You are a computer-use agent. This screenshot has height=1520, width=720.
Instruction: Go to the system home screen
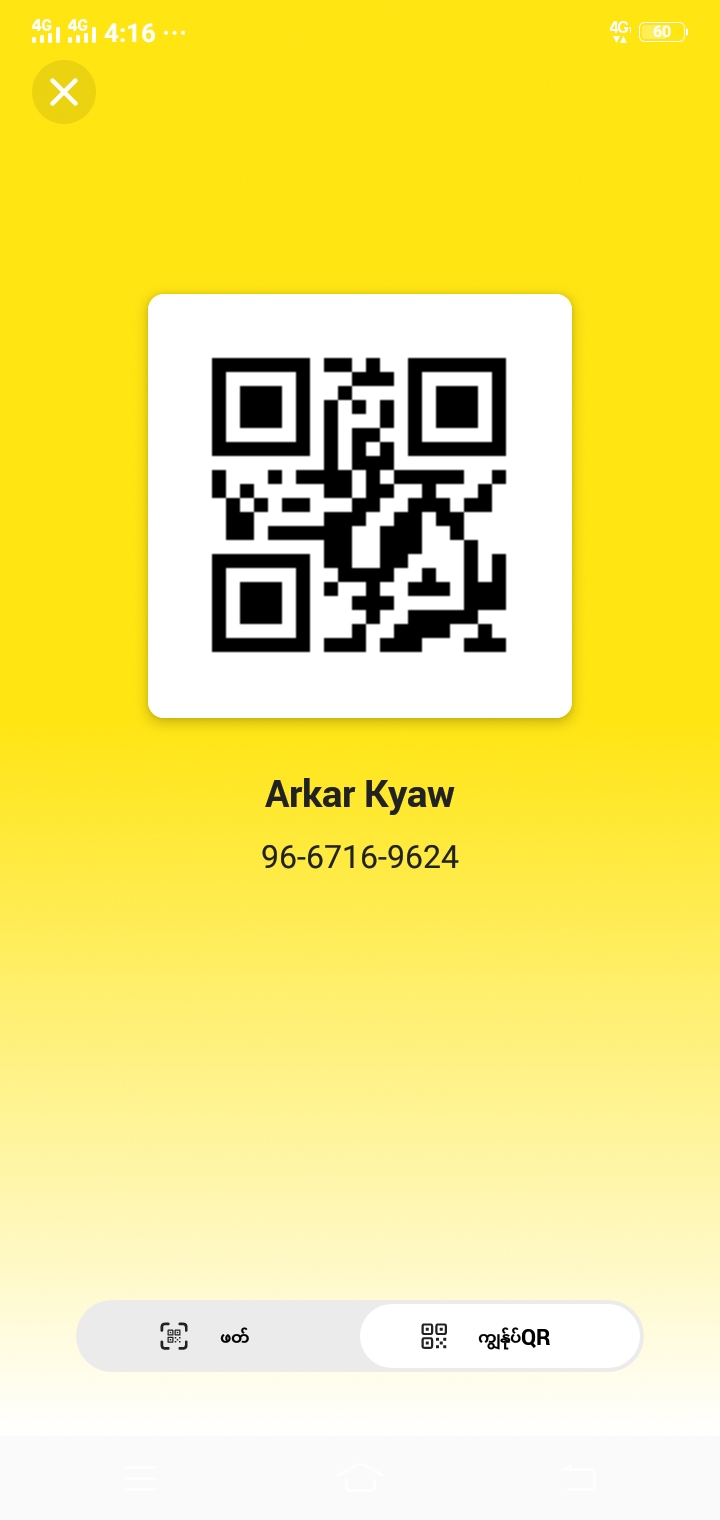(x=360, y=1477)
